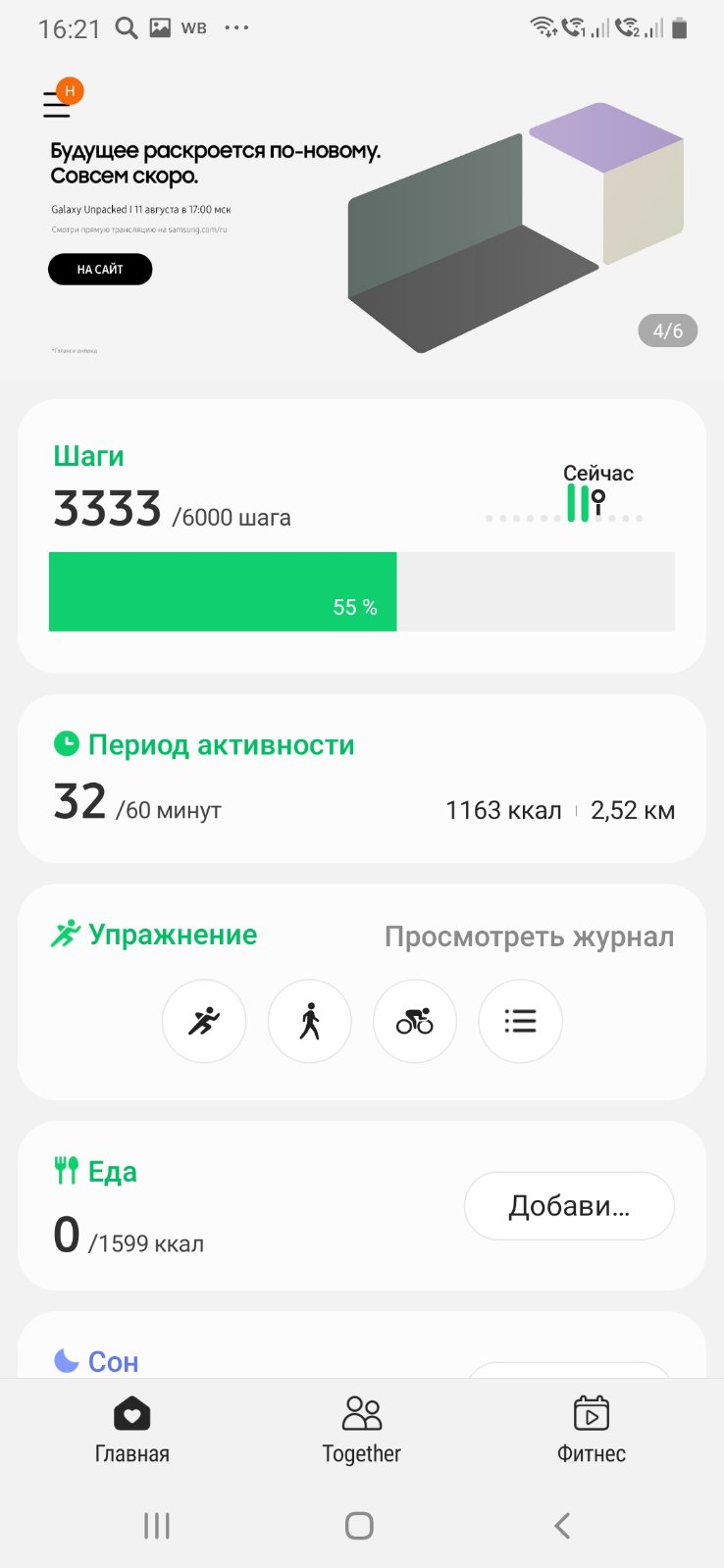Switch to the Together tab
The height and width of the screenshot is (1568, 724).
[361, 1429]
